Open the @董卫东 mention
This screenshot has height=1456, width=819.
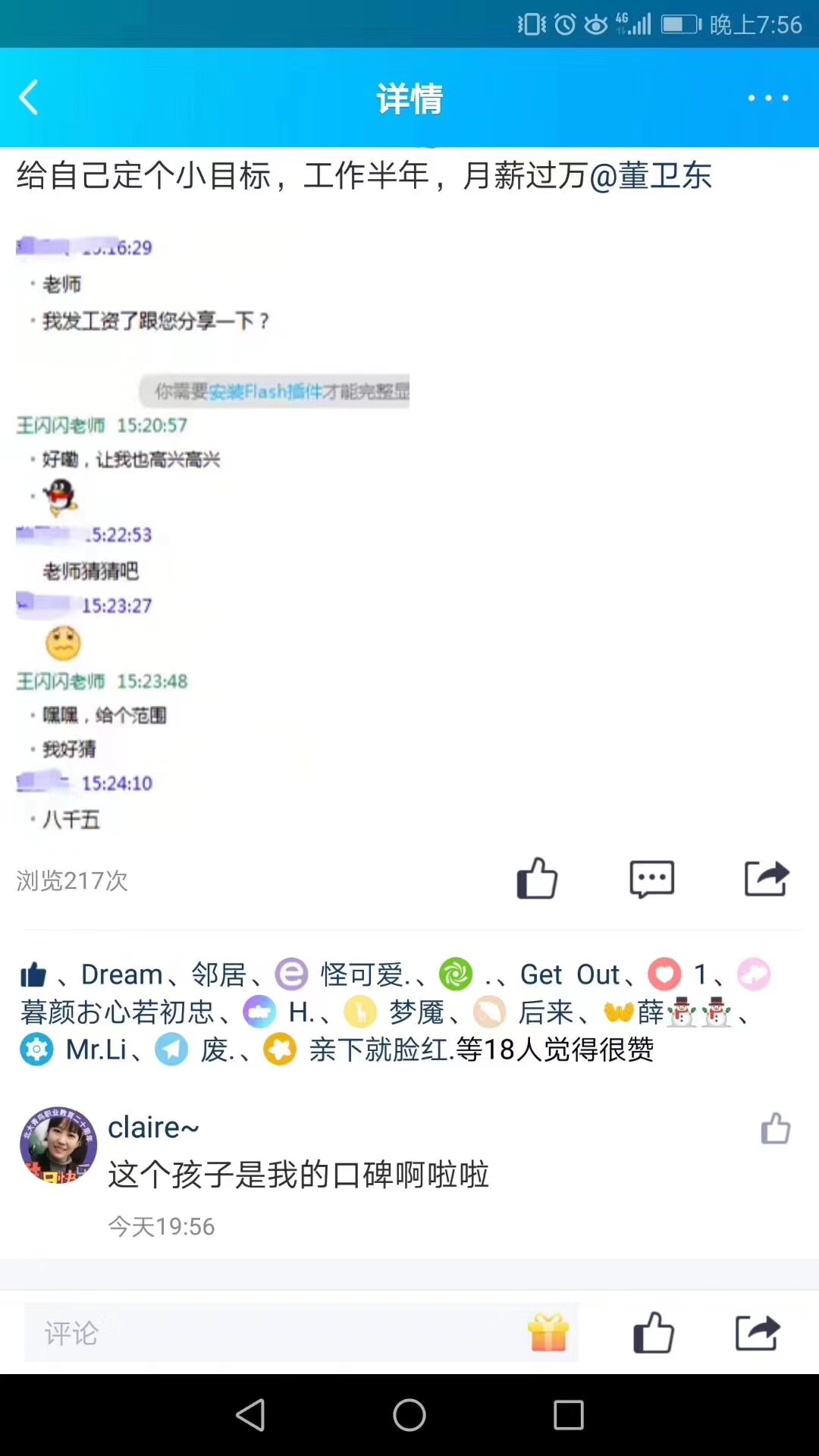coord(651,176)
